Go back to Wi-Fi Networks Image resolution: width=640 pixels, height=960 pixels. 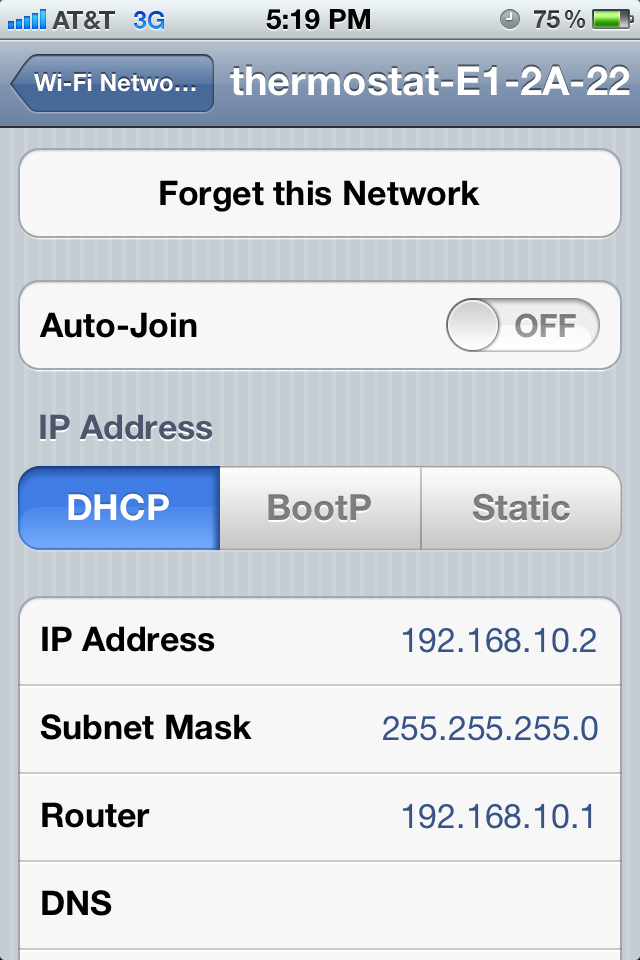click(x=112, y=83)
